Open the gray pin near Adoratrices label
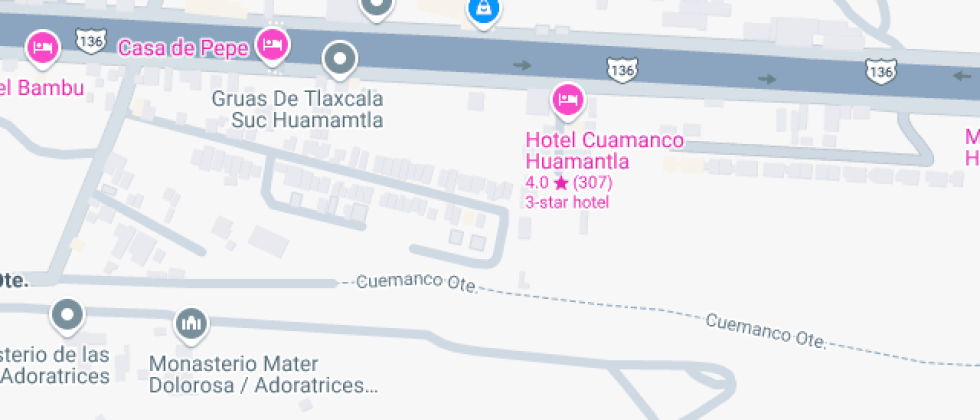This screenshot has height=420, width=980. click(68, 314)
